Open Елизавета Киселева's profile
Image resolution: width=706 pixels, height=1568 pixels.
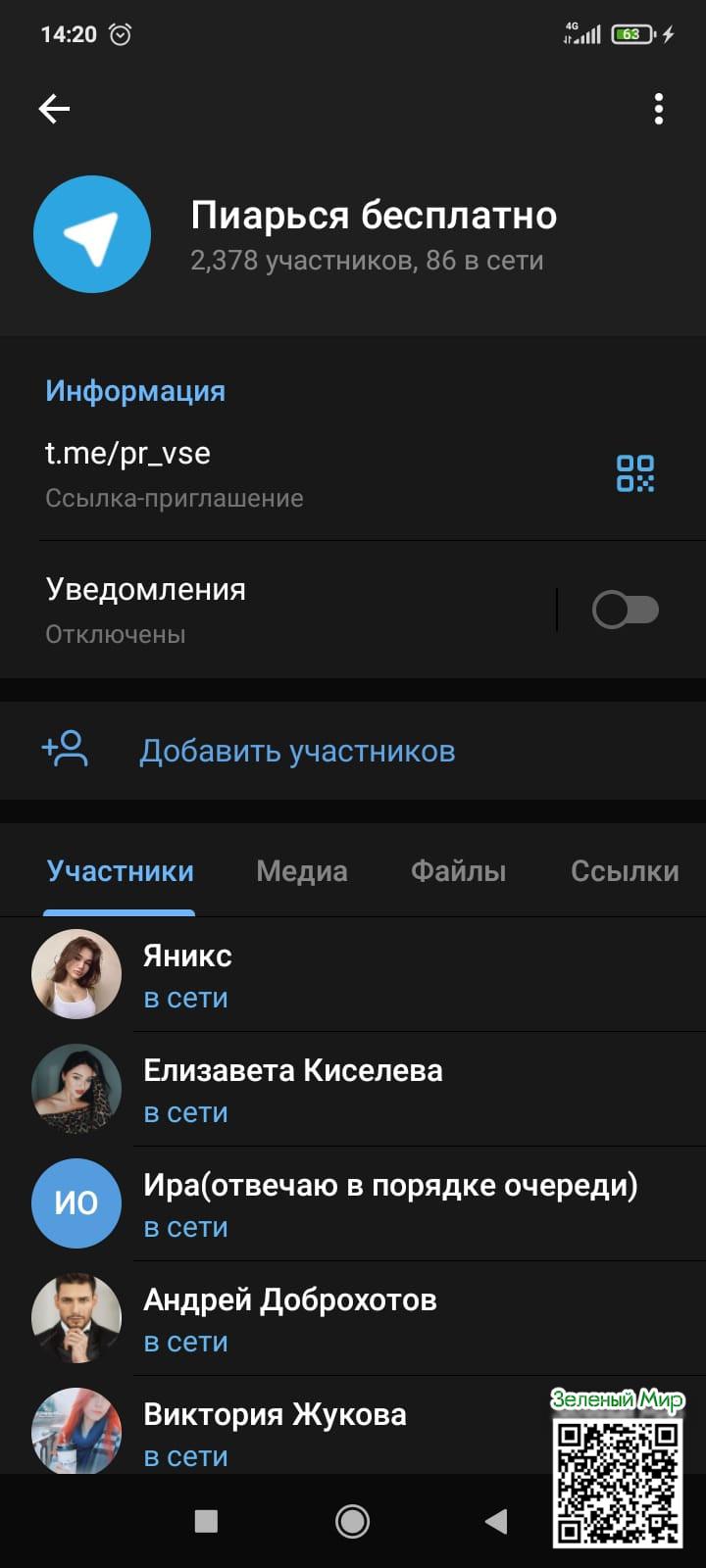coord(294,1090)
